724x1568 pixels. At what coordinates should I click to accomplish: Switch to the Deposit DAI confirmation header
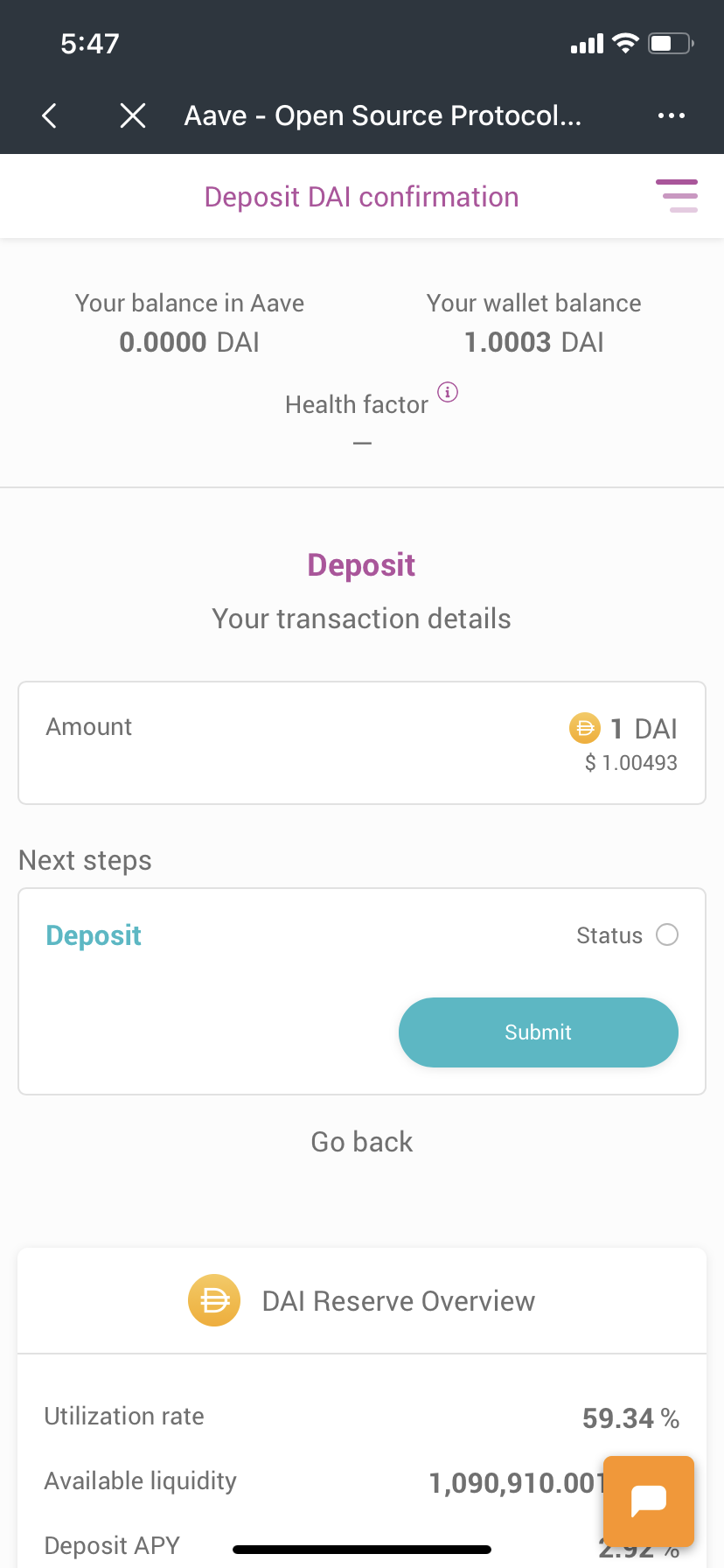click(x=361, y=196)
